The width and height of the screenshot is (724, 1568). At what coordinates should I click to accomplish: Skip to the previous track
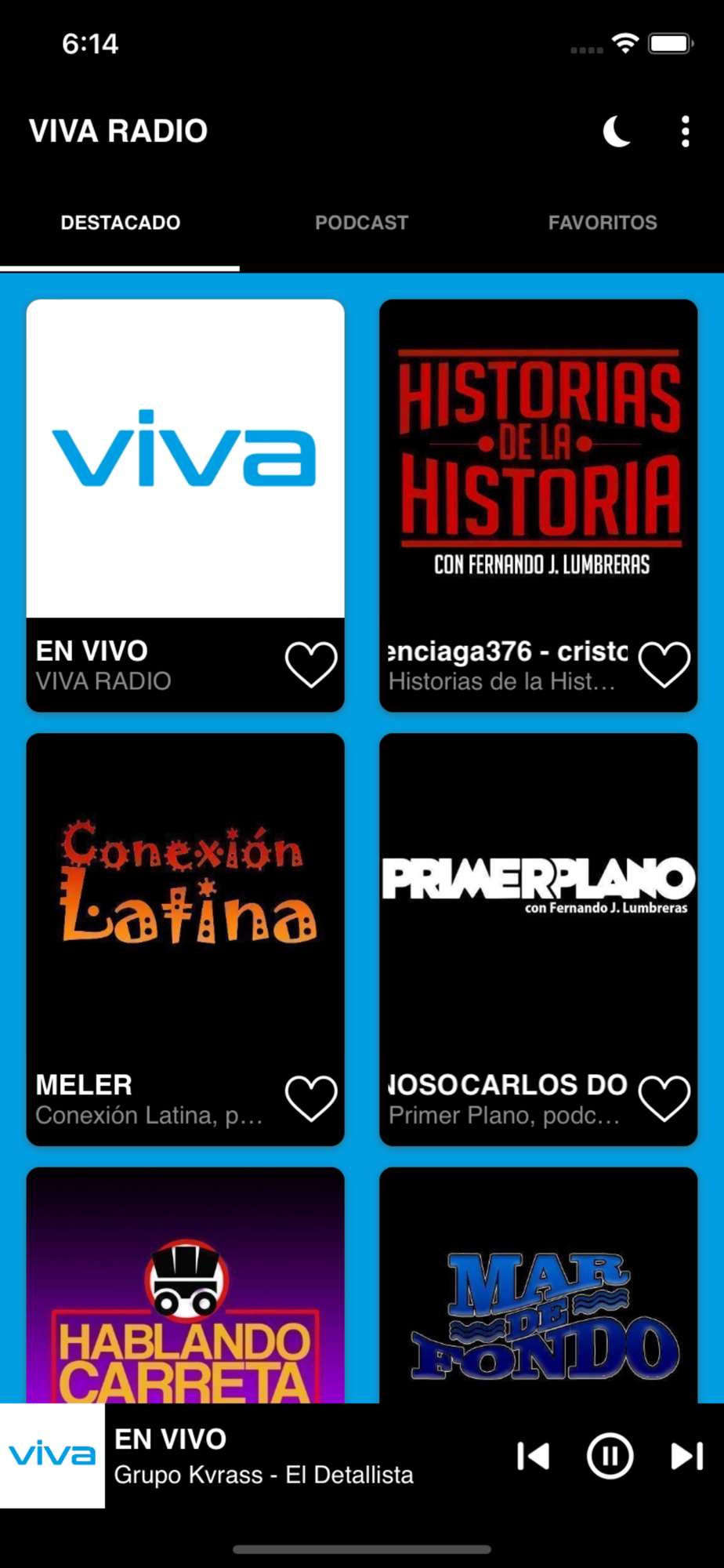tap(534, 1456)
